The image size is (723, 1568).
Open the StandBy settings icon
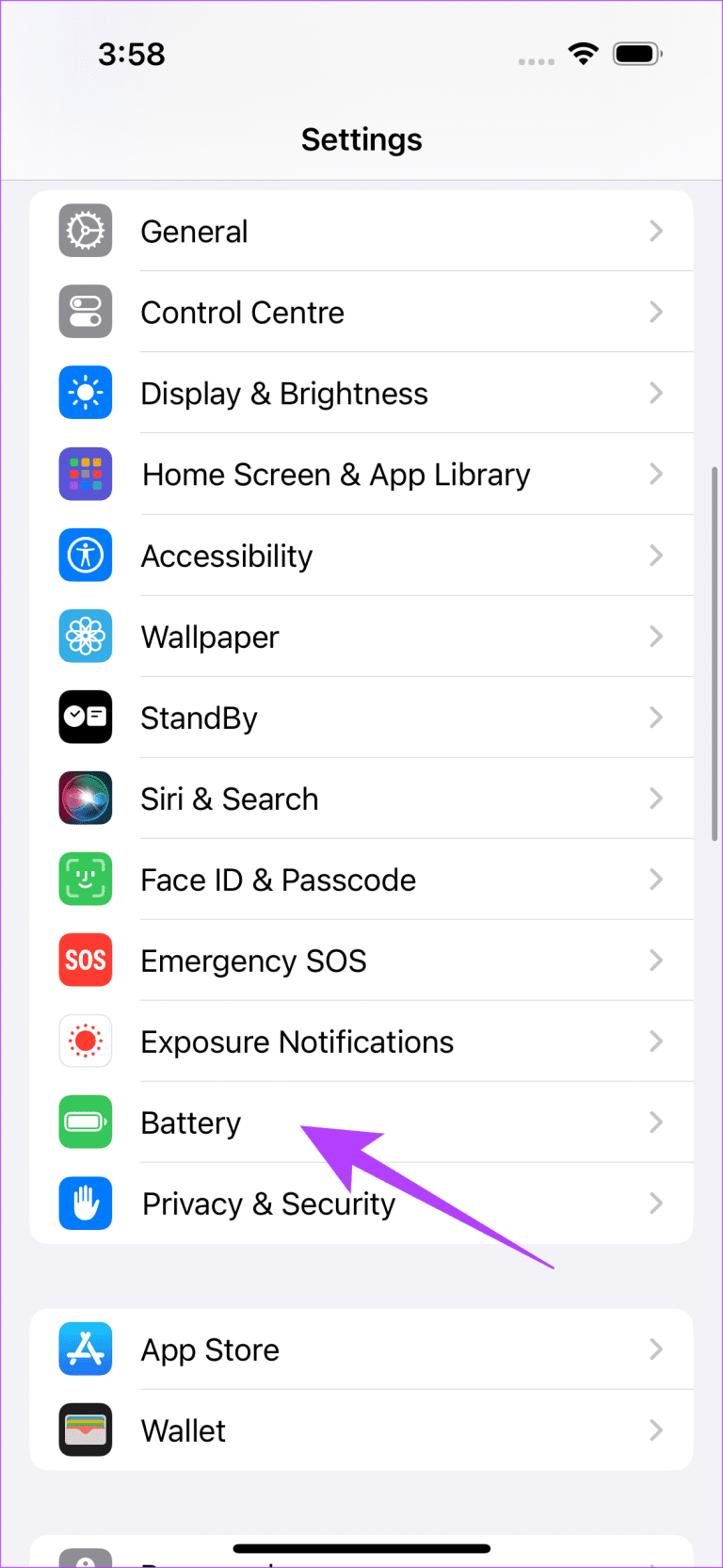pos(85,718)
